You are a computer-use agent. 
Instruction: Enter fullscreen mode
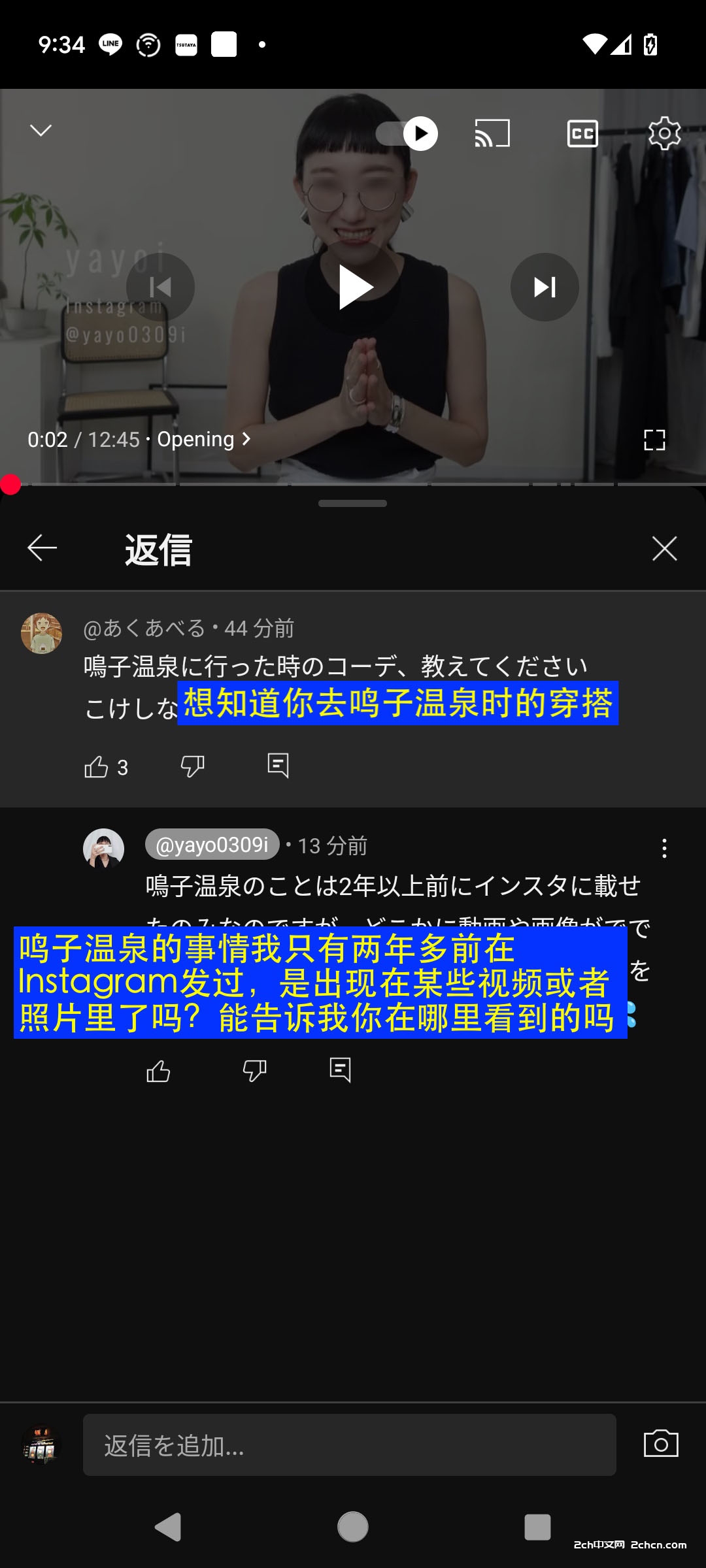654,440
